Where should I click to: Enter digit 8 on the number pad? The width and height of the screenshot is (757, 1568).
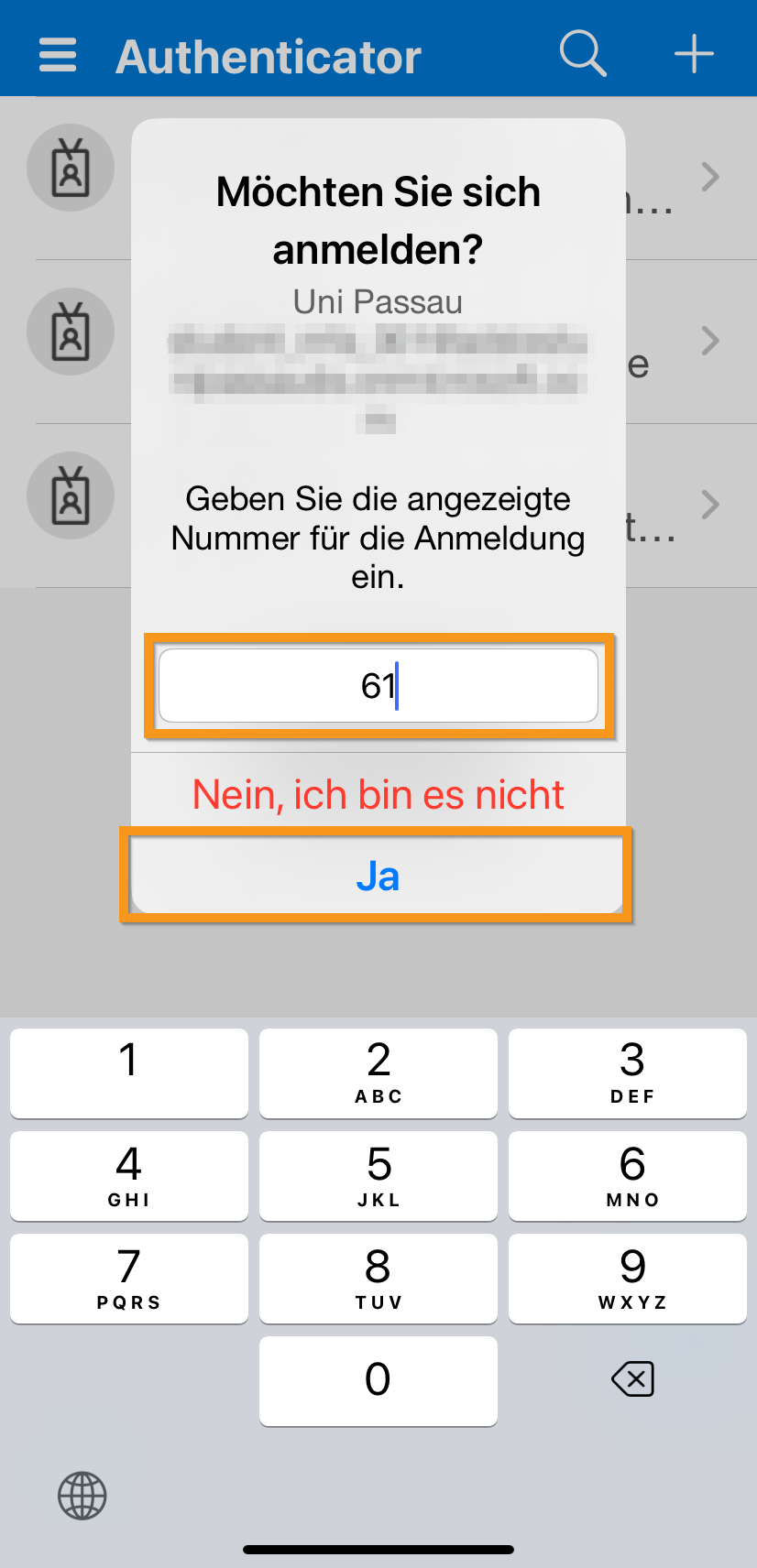tap(378, 1278)
